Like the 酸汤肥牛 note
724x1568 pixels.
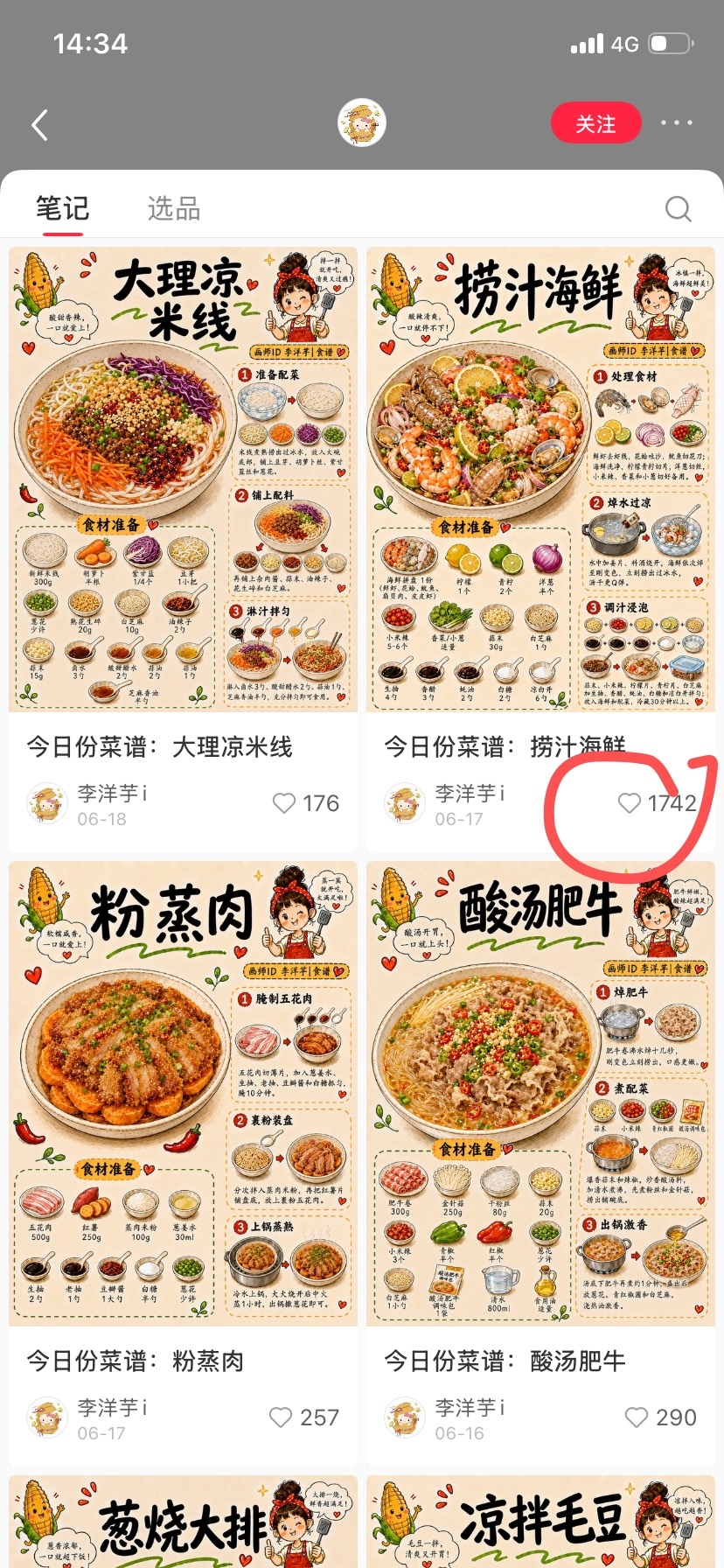tap(637, 1417)
